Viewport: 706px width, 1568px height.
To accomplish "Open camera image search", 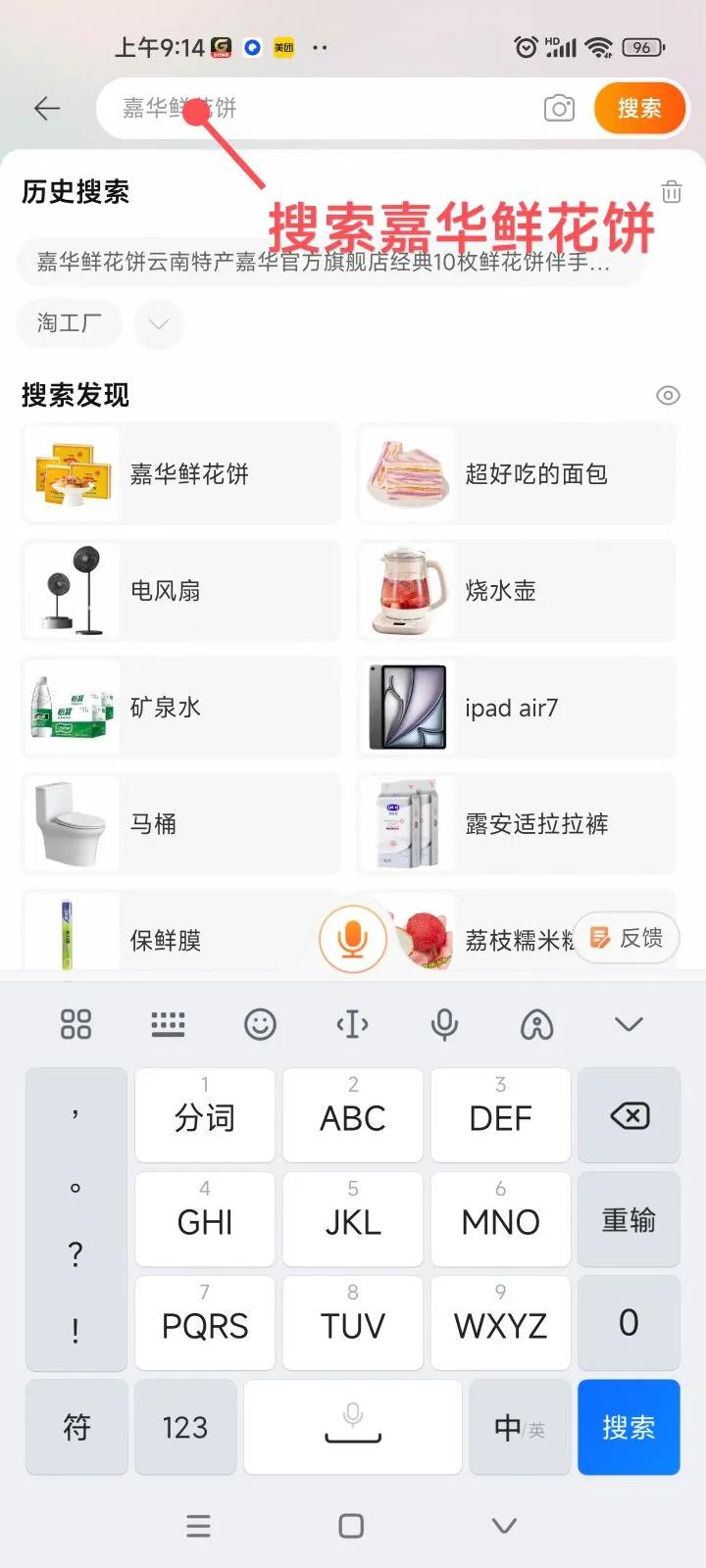I will click(559, 108).
